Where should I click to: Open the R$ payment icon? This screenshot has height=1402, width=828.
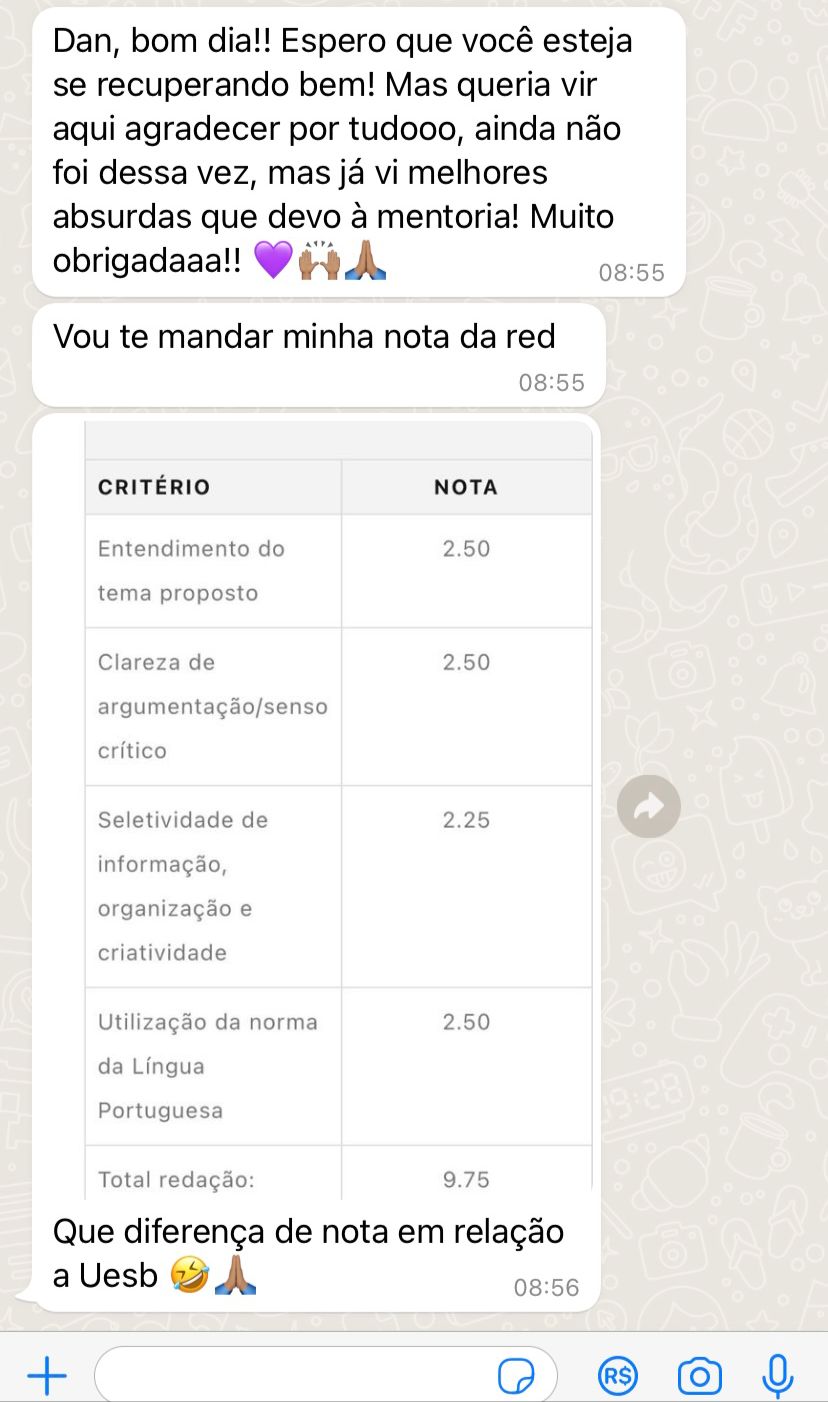(x=618, y=1377)
